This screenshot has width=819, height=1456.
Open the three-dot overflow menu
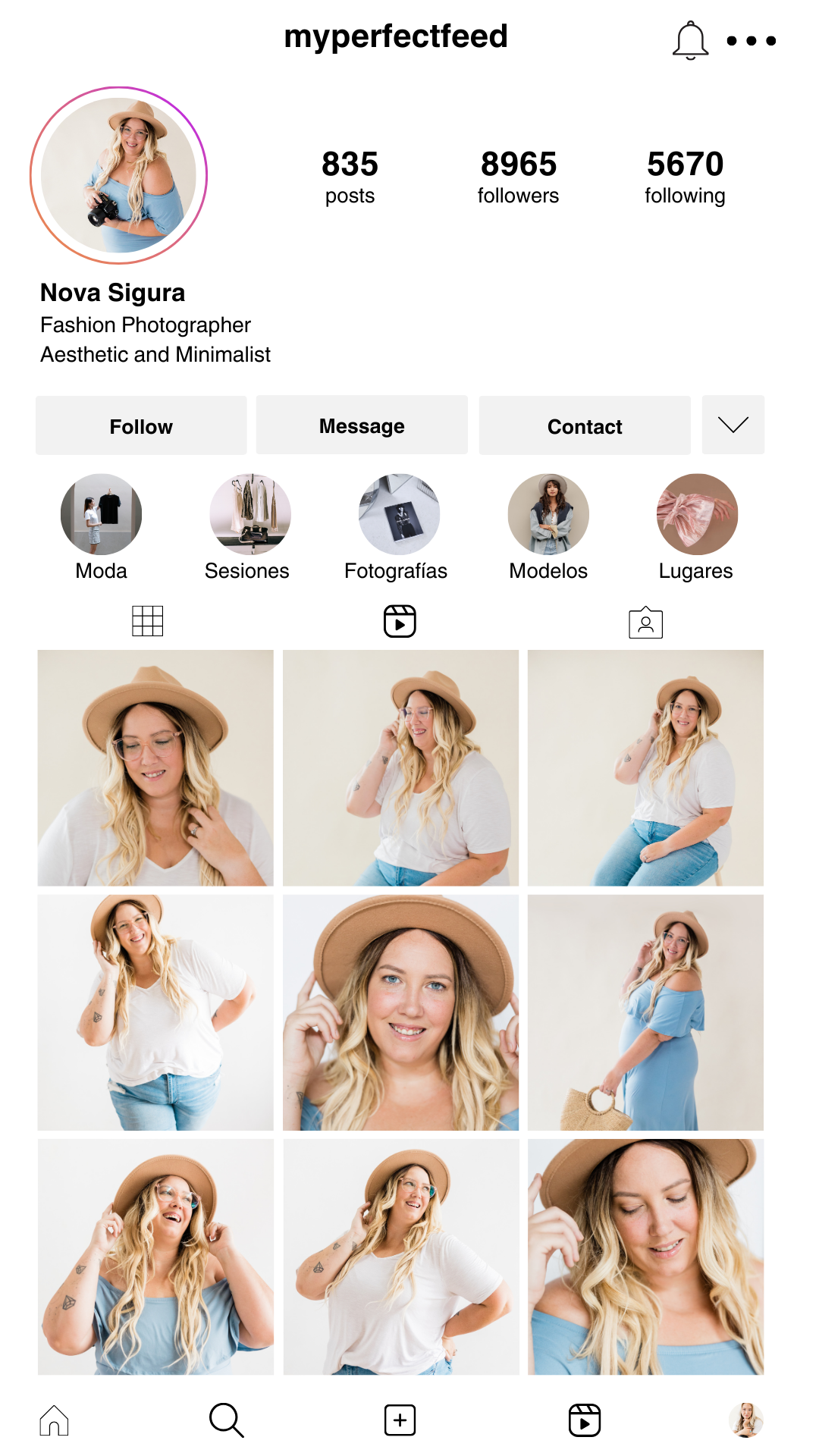click(x=751, y=41)
